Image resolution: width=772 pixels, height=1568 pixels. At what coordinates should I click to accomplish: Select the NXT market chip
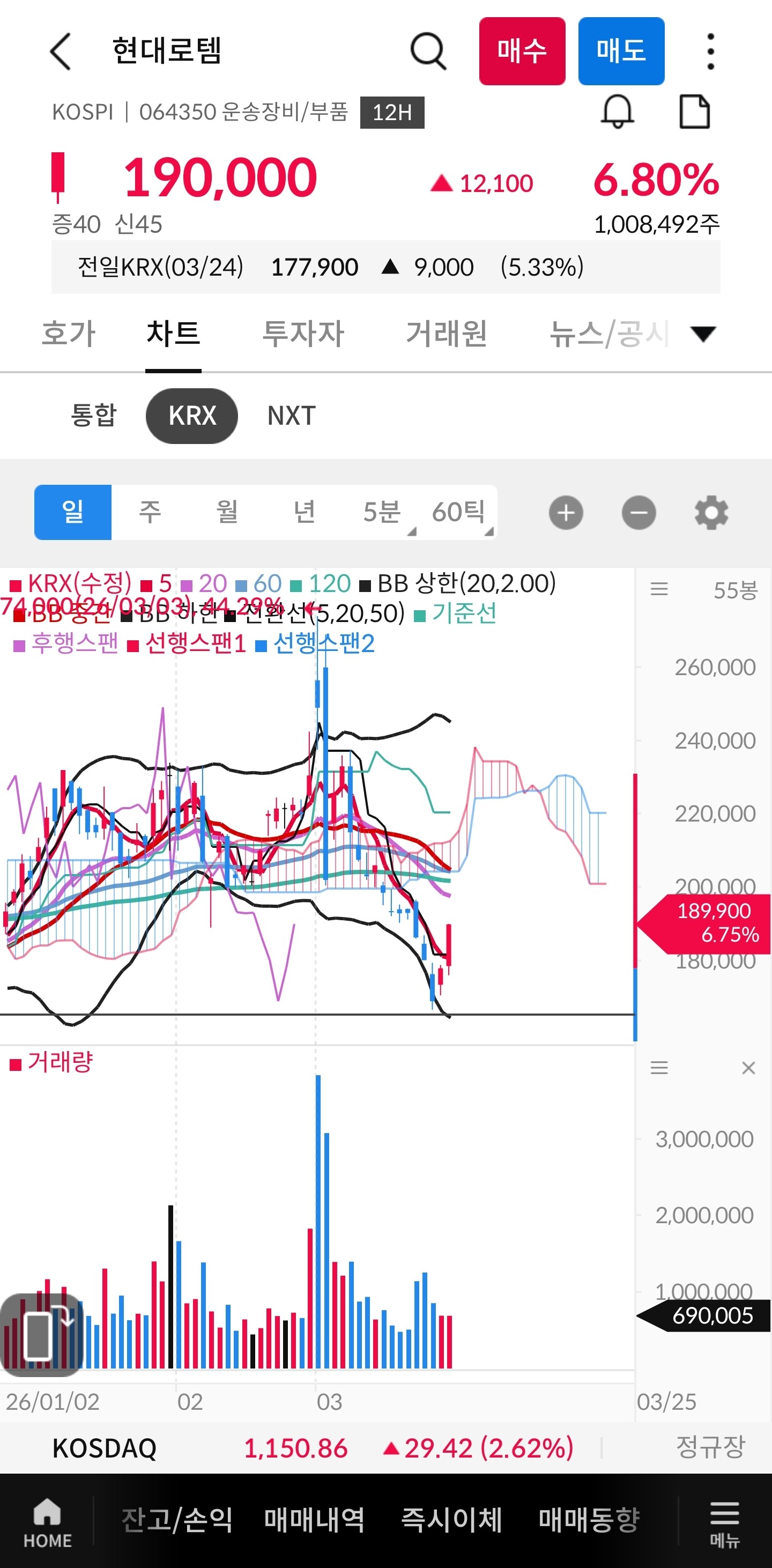(292, 416)
